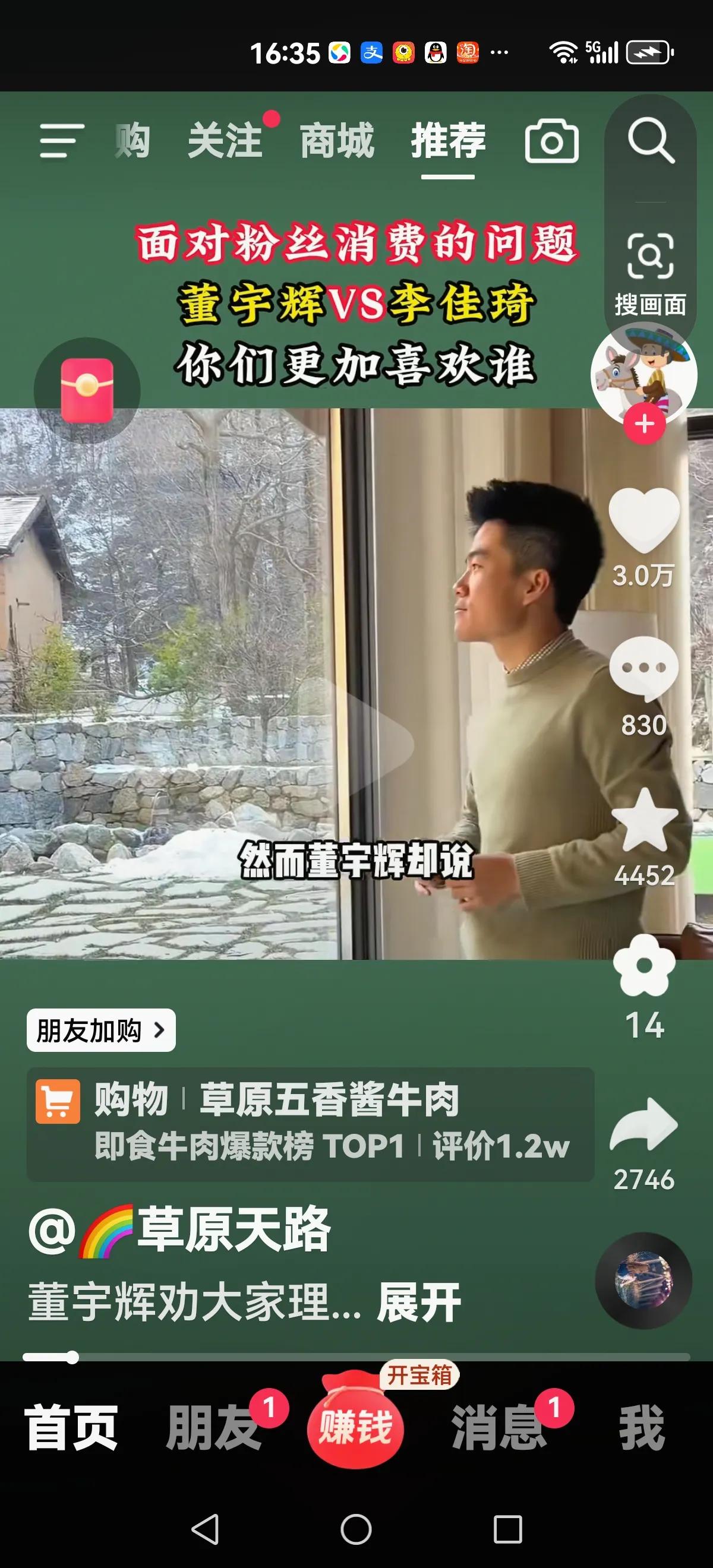Open the rotating music disc
713x1568 pixels.
point(643,1280)
